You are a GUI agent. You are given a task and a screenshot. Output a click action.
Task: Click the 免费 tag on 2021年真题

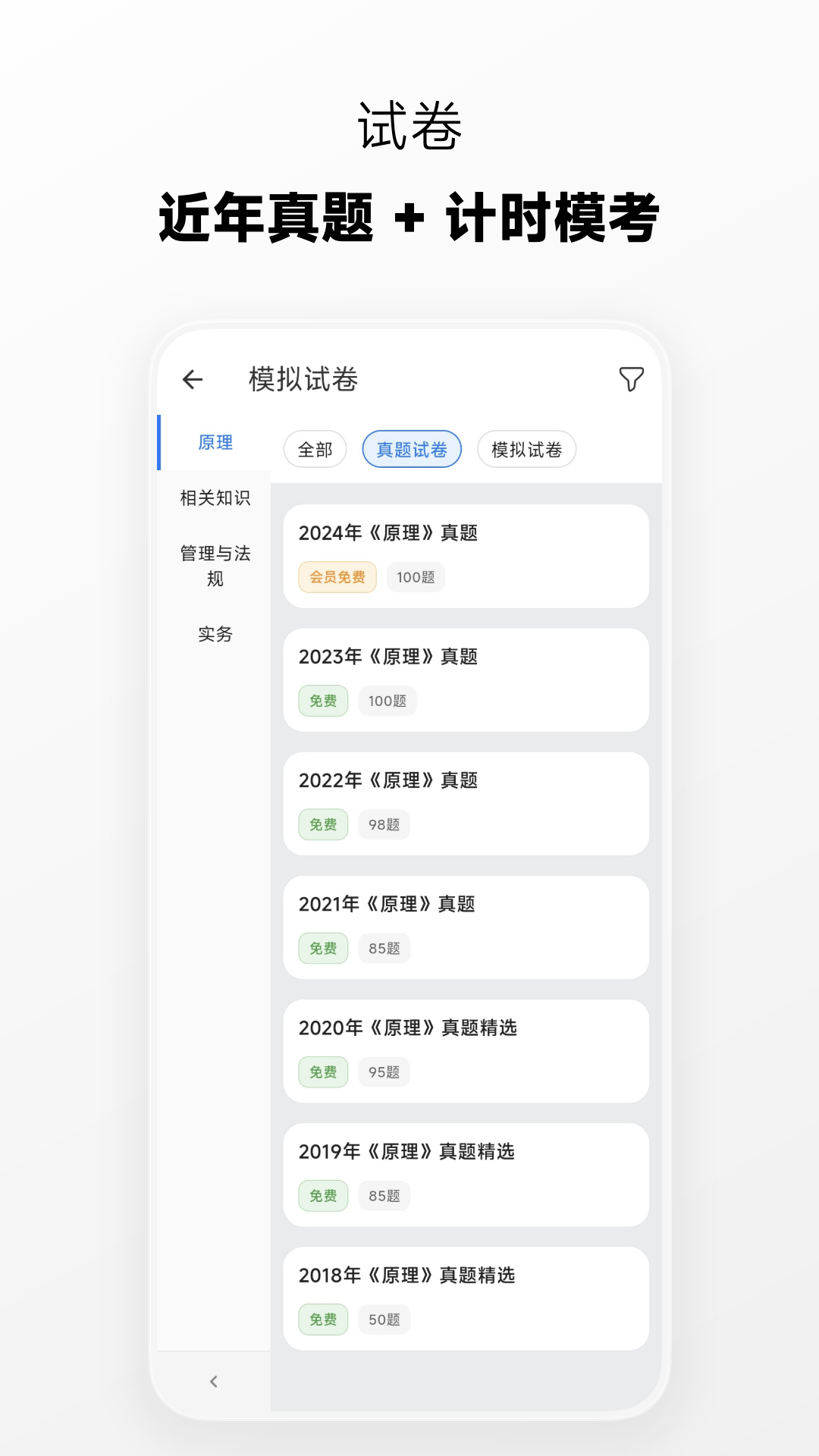pyautogui.click(x=322, y=948)
